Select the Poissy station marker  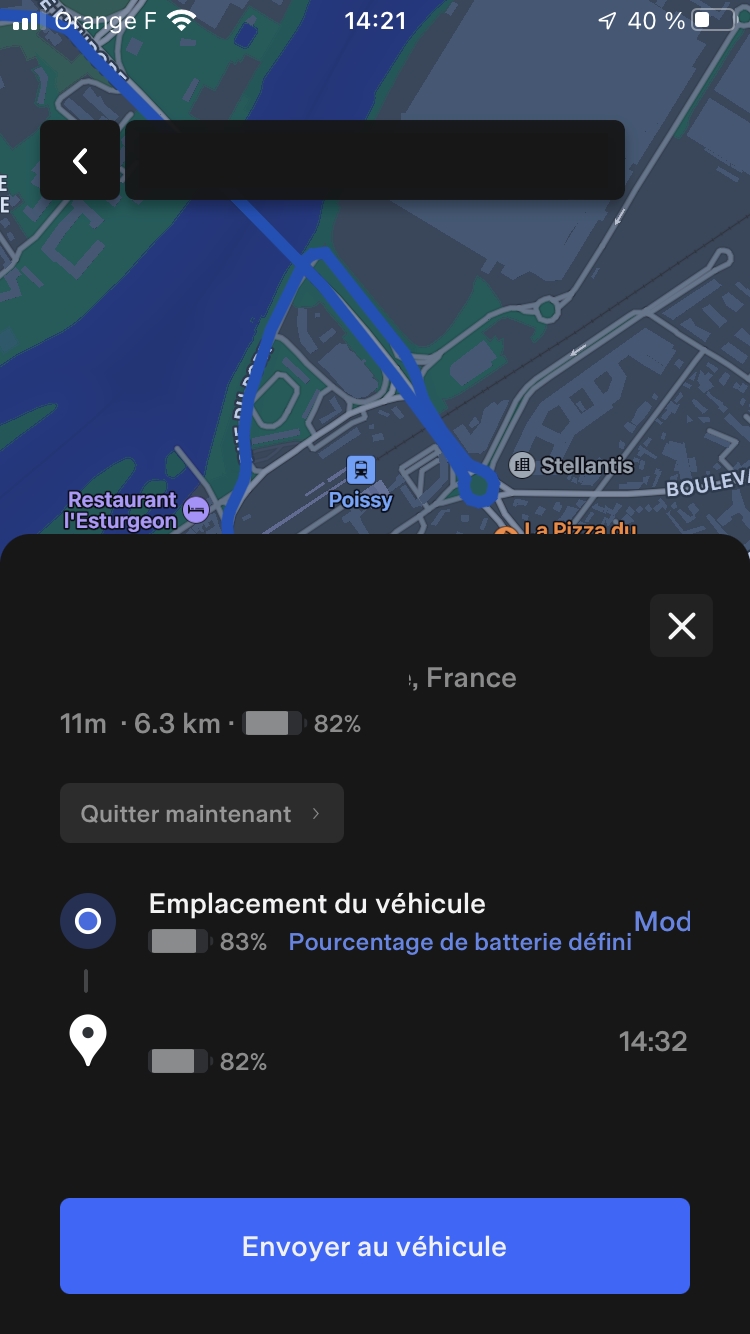[361, 469]
